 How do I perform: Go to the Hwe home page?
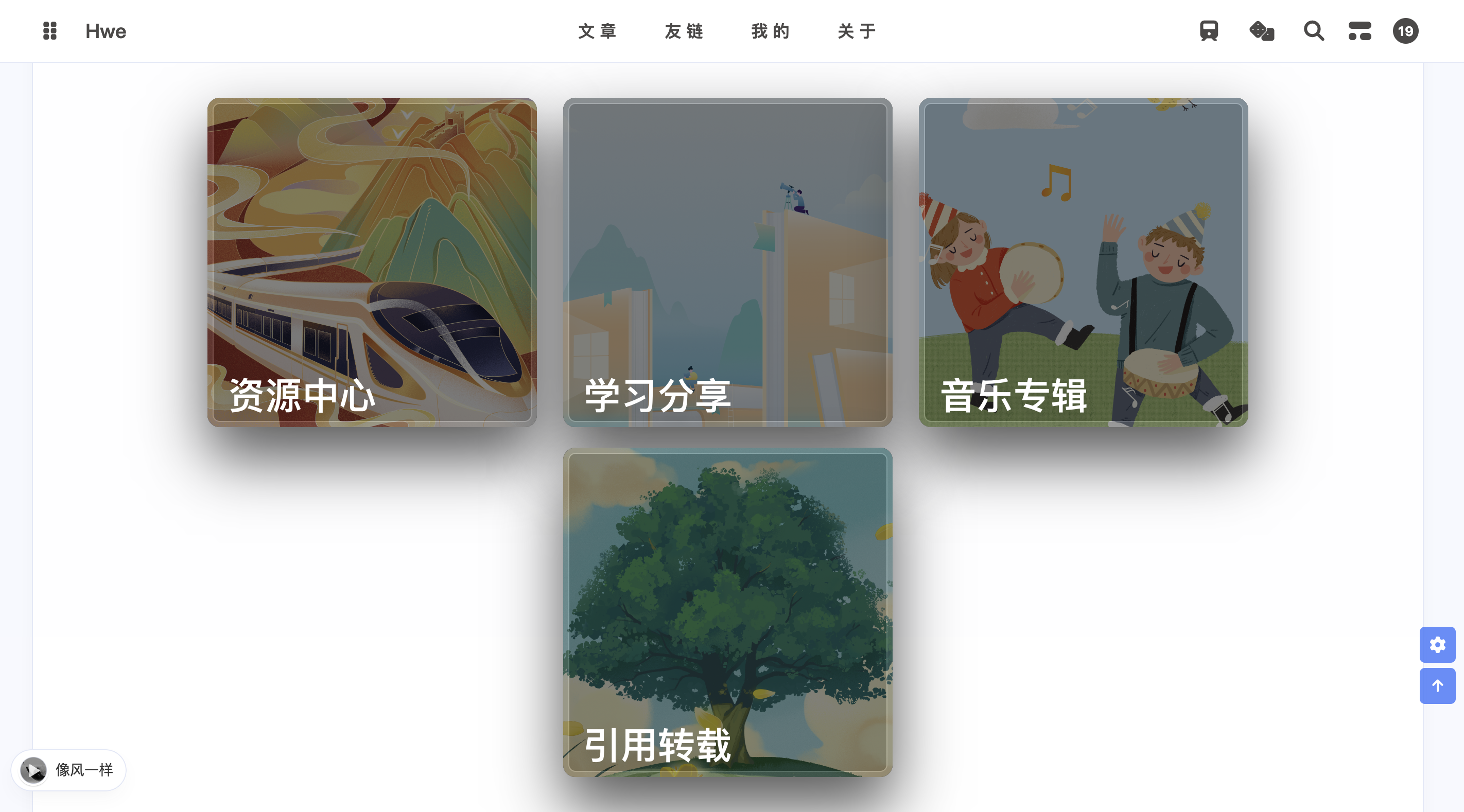click(x=106, y=31)
